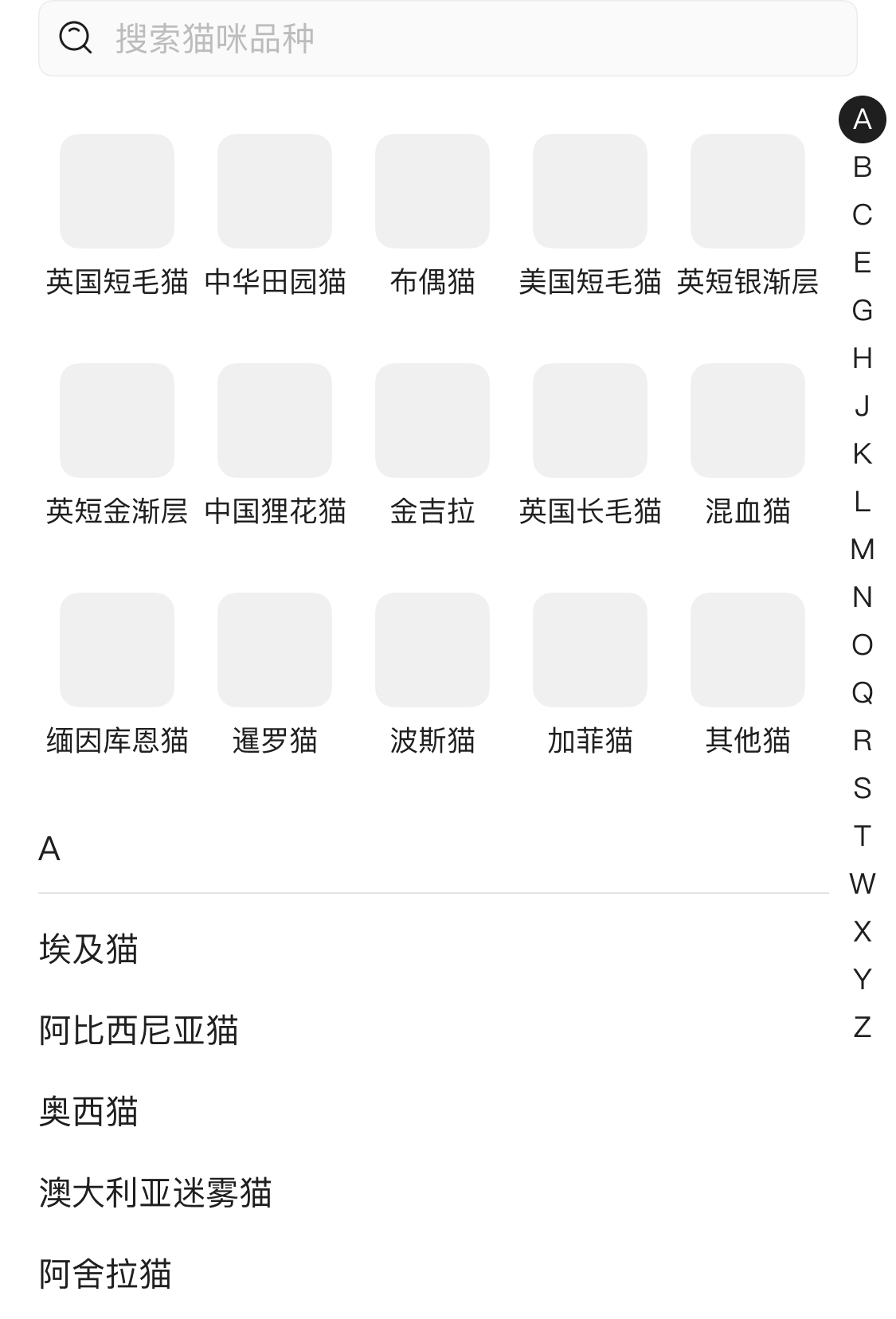Viewport: 896px width, 1319px height.
Task: Jump to letter S in index
Action: click(863, 789)
